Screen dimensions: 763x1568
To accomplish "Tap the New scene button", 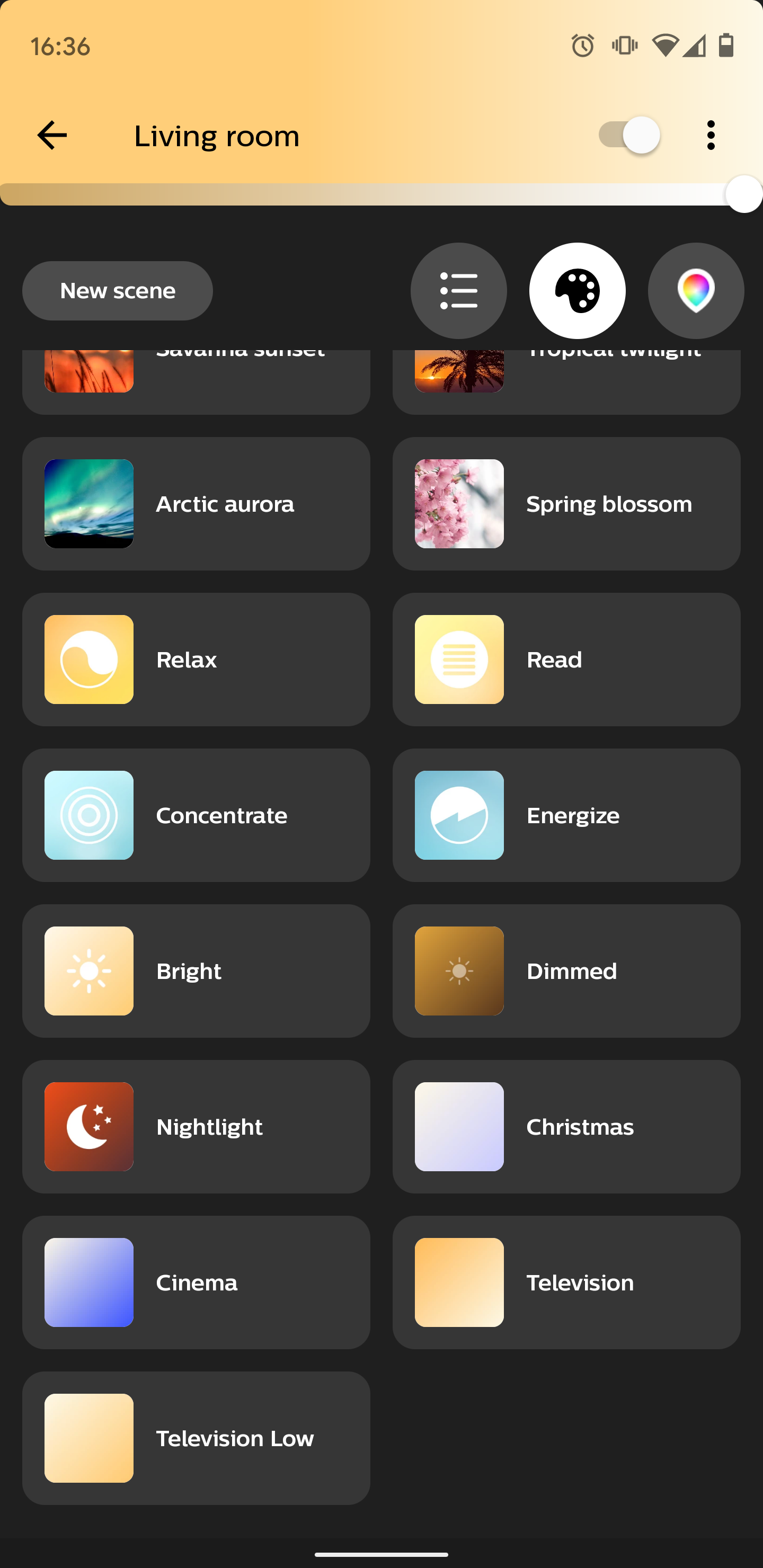I will coord(118,291).
